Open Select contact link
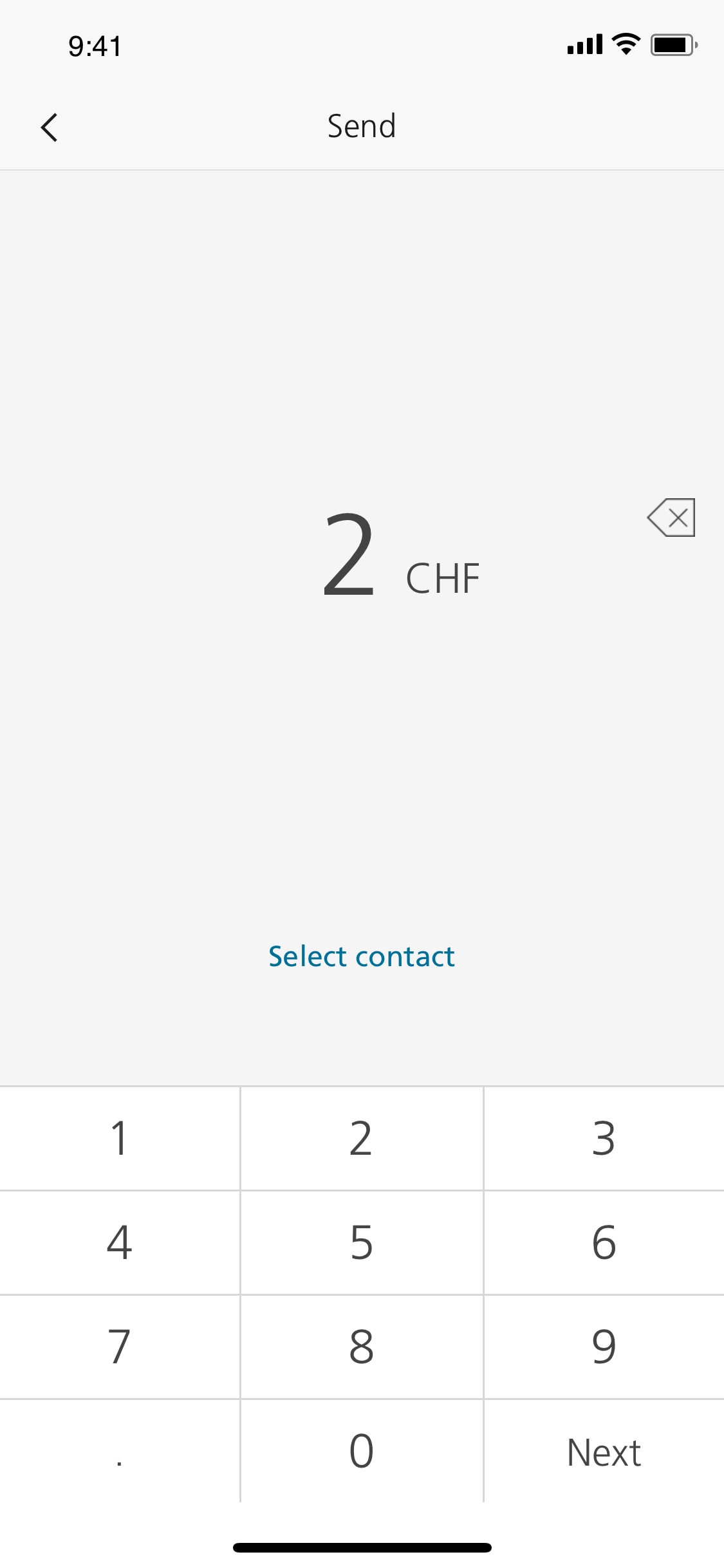The width and height of the screenshot is (724, 1568). [361, 957]
